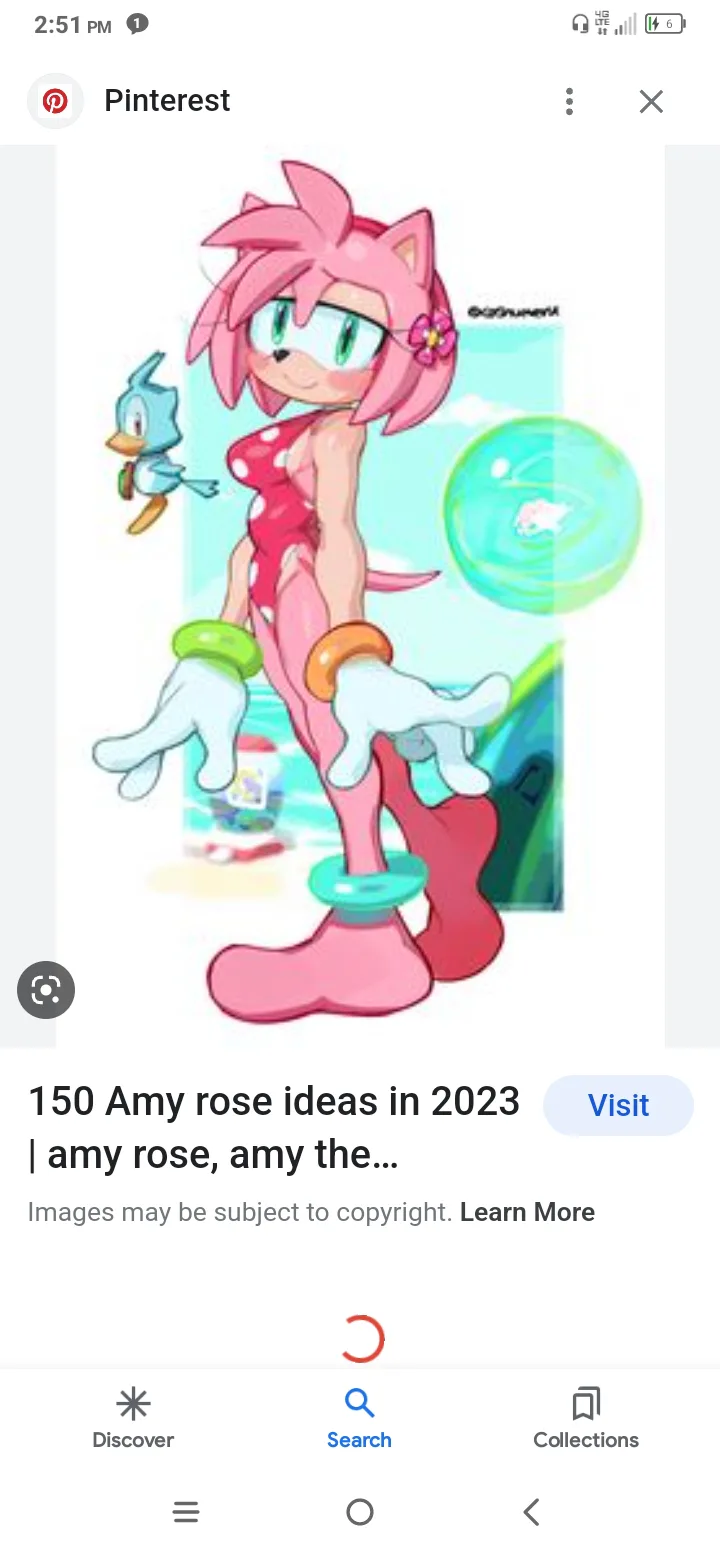Go to the system home screen
The image size is (720, 1560).
point(360,1512)
